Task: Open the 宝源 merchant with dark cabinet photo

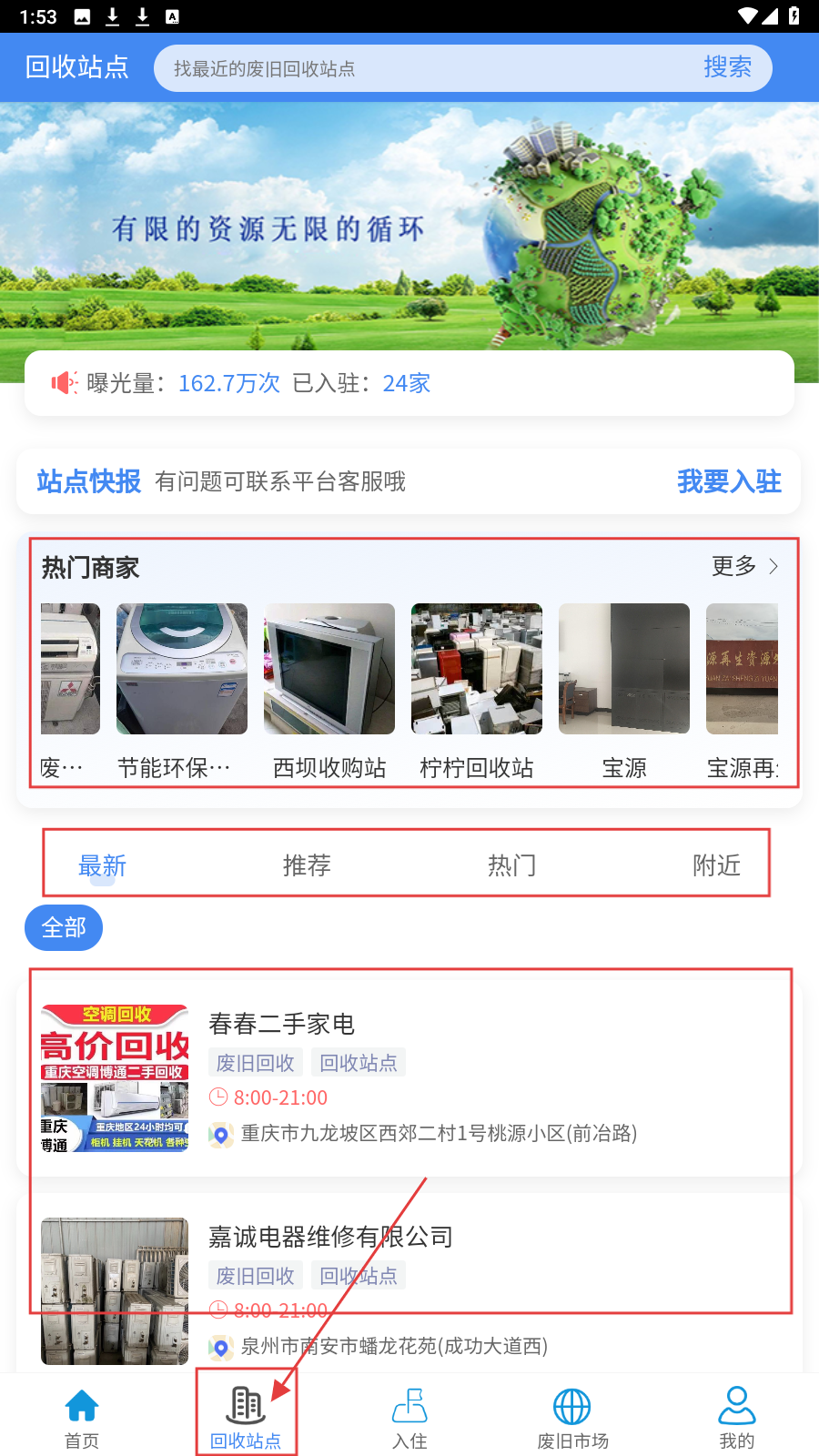Action: [x=624, y=689]
